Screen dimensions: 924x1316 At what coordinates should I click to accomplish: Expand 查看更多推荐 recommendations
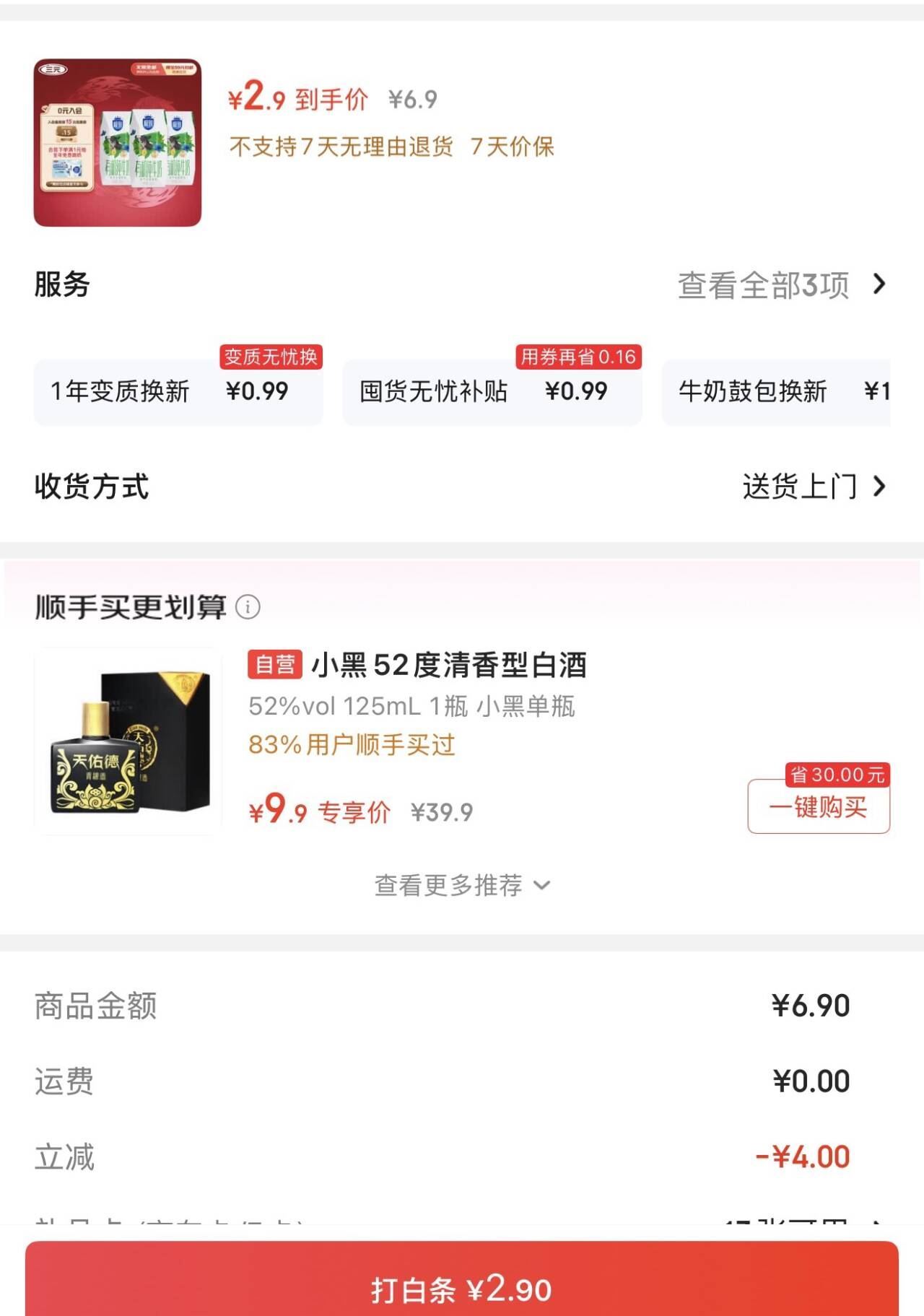pos(462,885)
